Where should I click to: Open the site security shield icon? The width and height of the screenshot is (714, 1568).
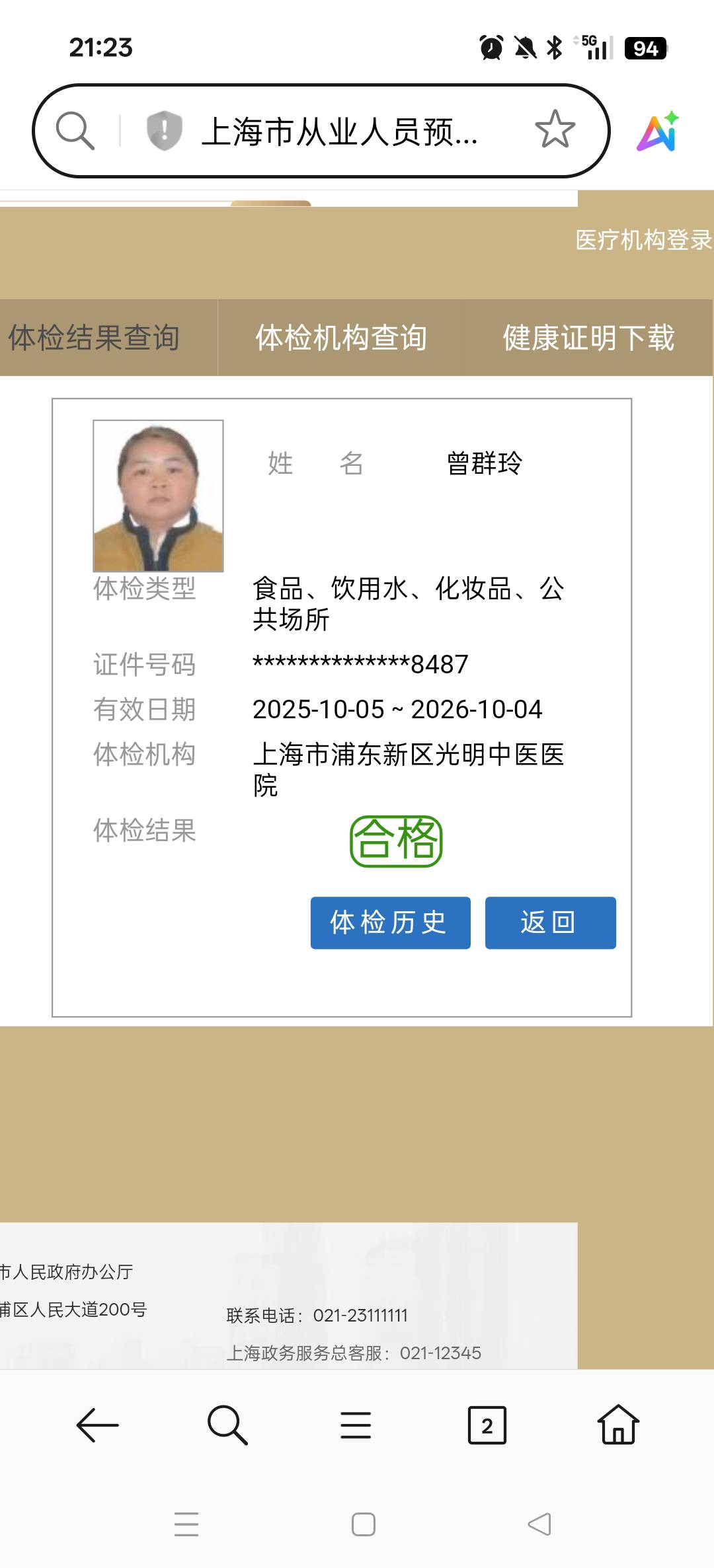(164, 130)
